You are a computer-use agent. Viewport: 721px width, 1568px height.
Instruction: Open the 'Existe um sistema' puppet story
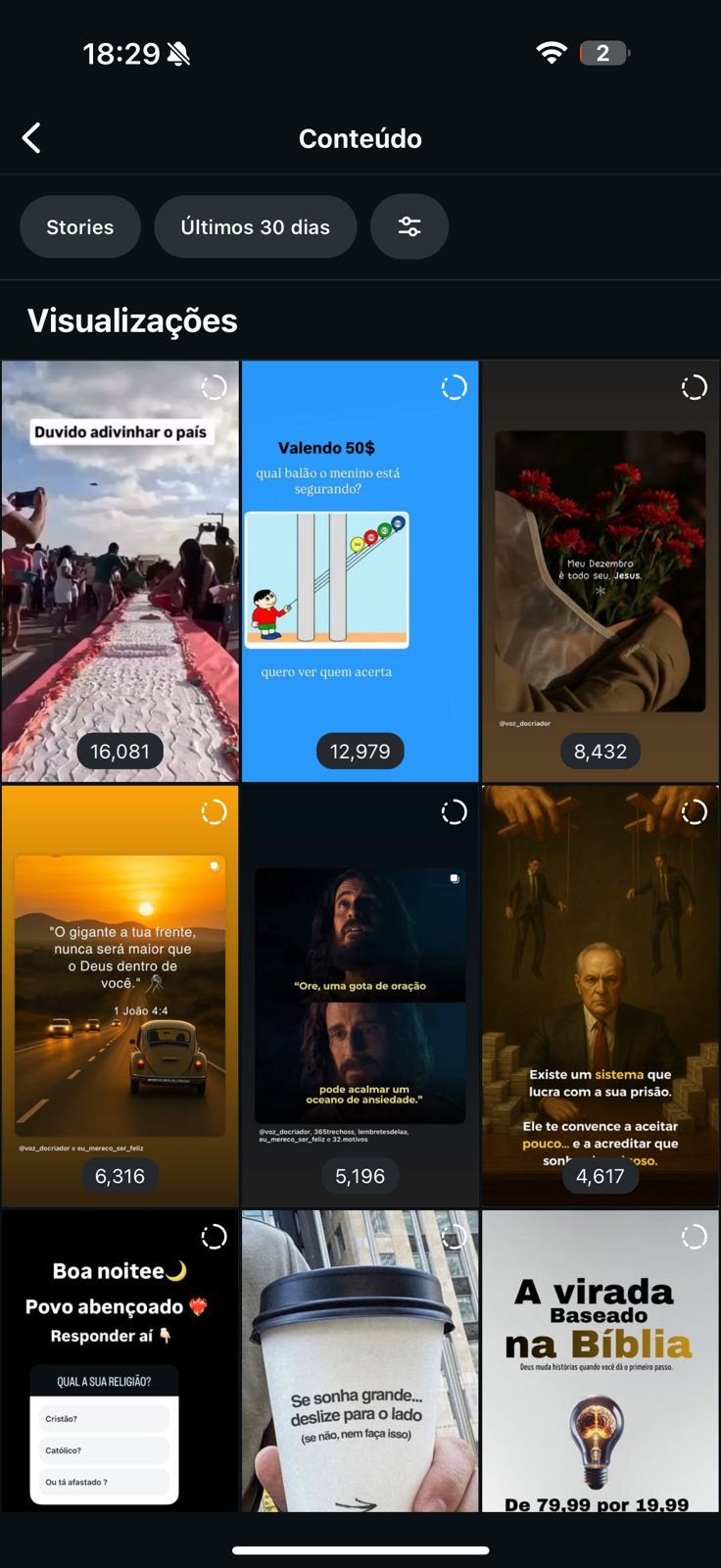click(600, 995)
